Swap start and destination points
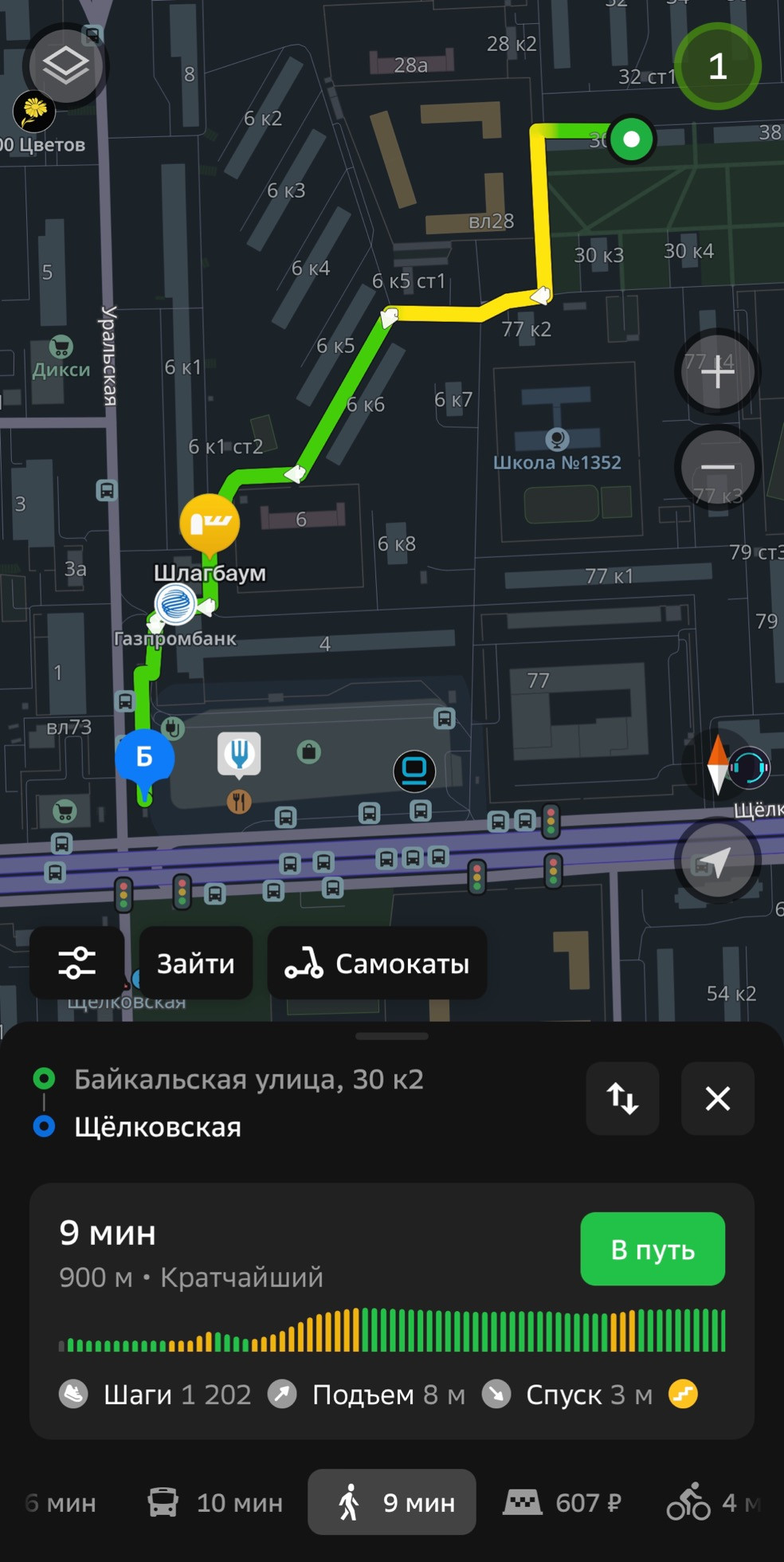Viewport: 784px width, 1562px height. pos(622,1098)
